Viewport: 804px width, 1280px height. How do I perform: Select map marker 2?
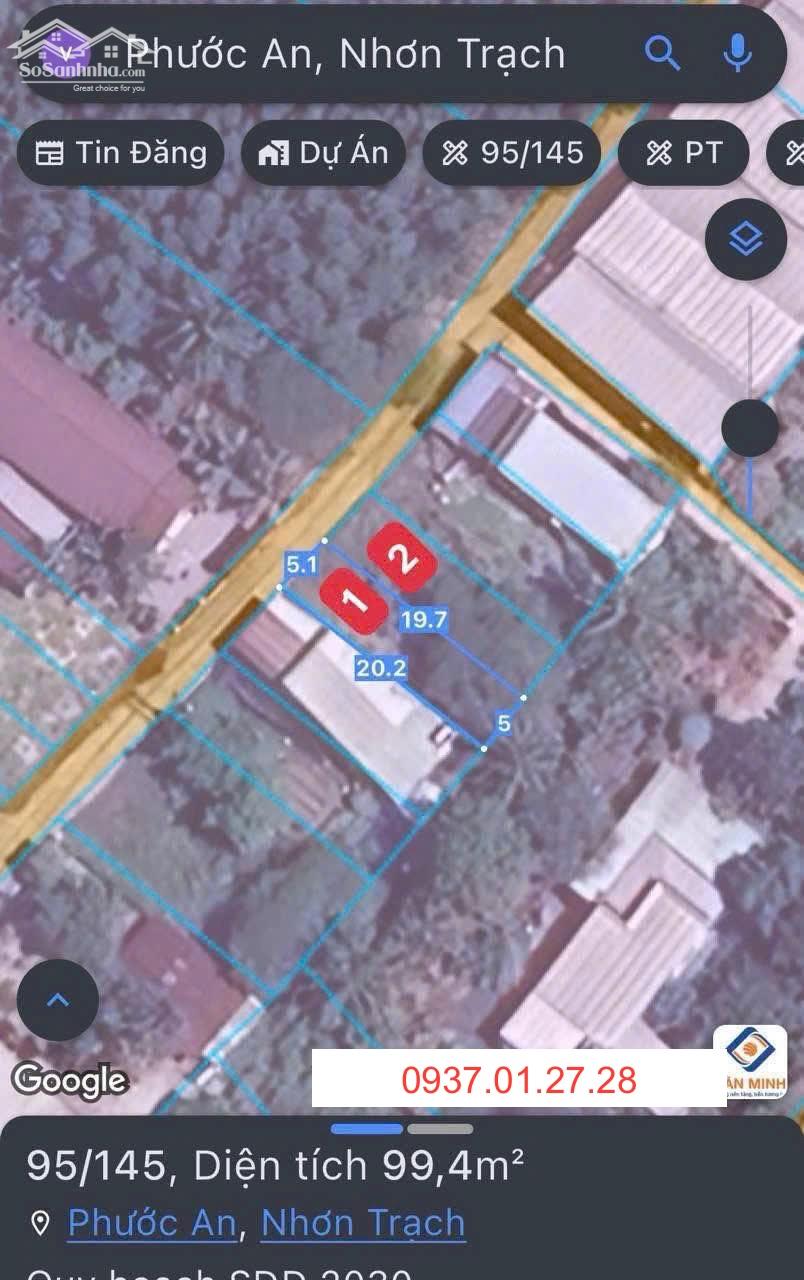click(402, 558)
